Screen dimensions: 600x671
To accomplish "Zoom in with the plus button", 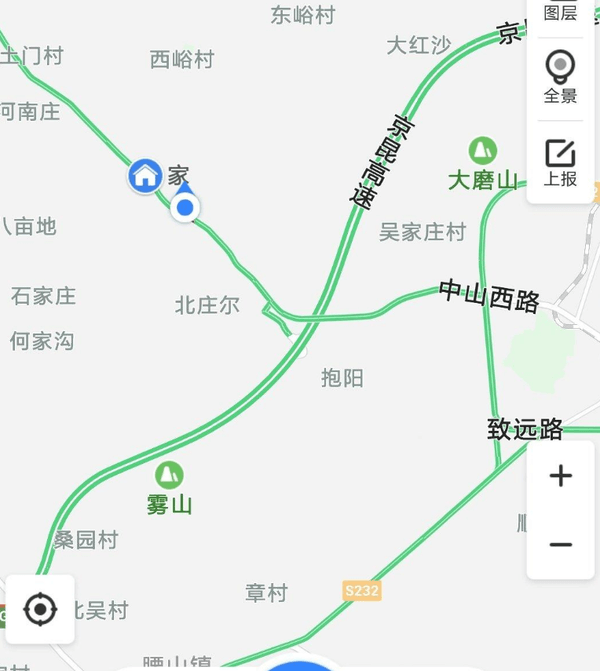I will point(561,476).
